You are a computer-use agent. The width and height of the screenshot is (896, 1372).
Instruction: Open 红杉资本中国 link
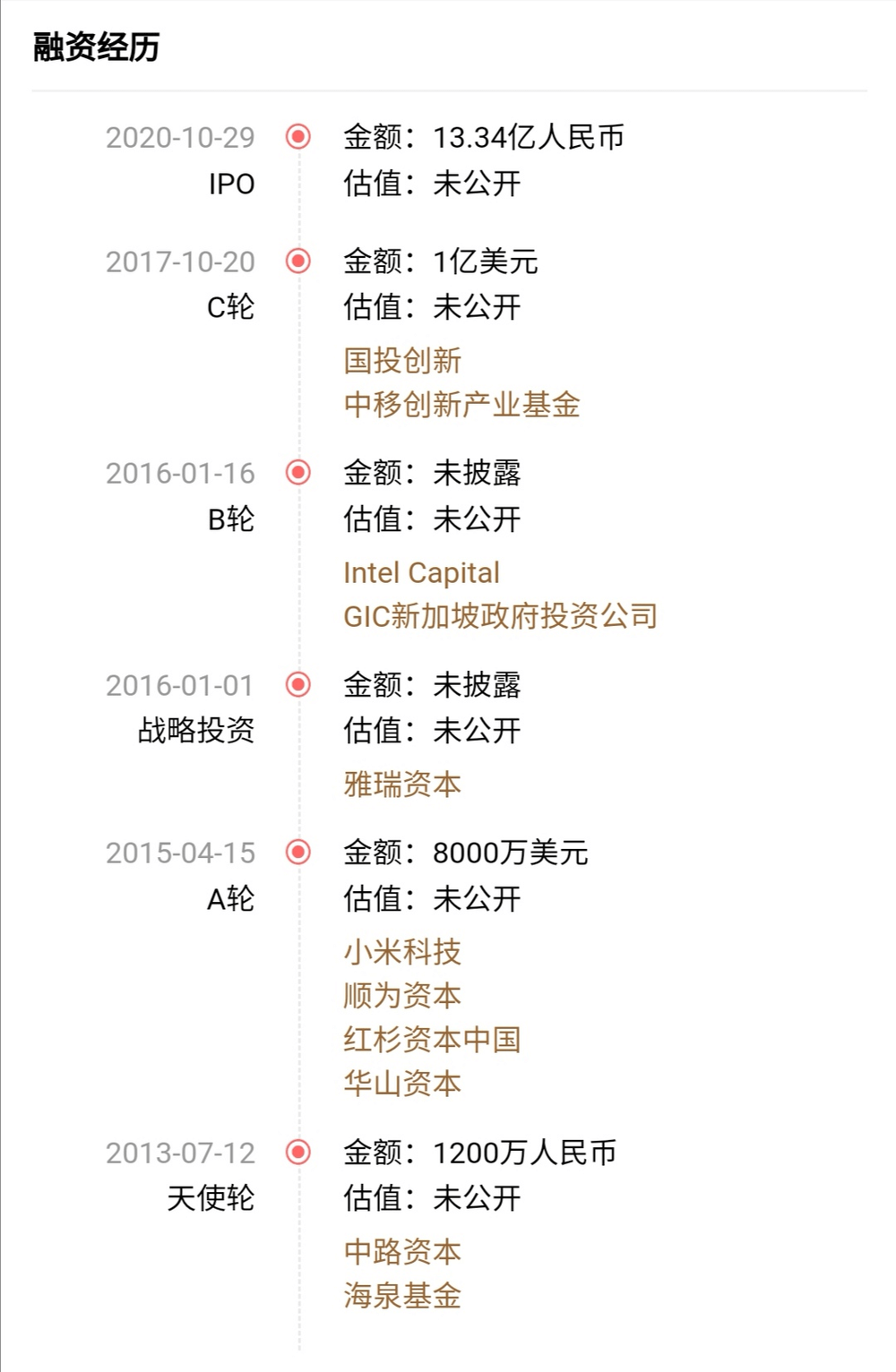coord(432,1040)
